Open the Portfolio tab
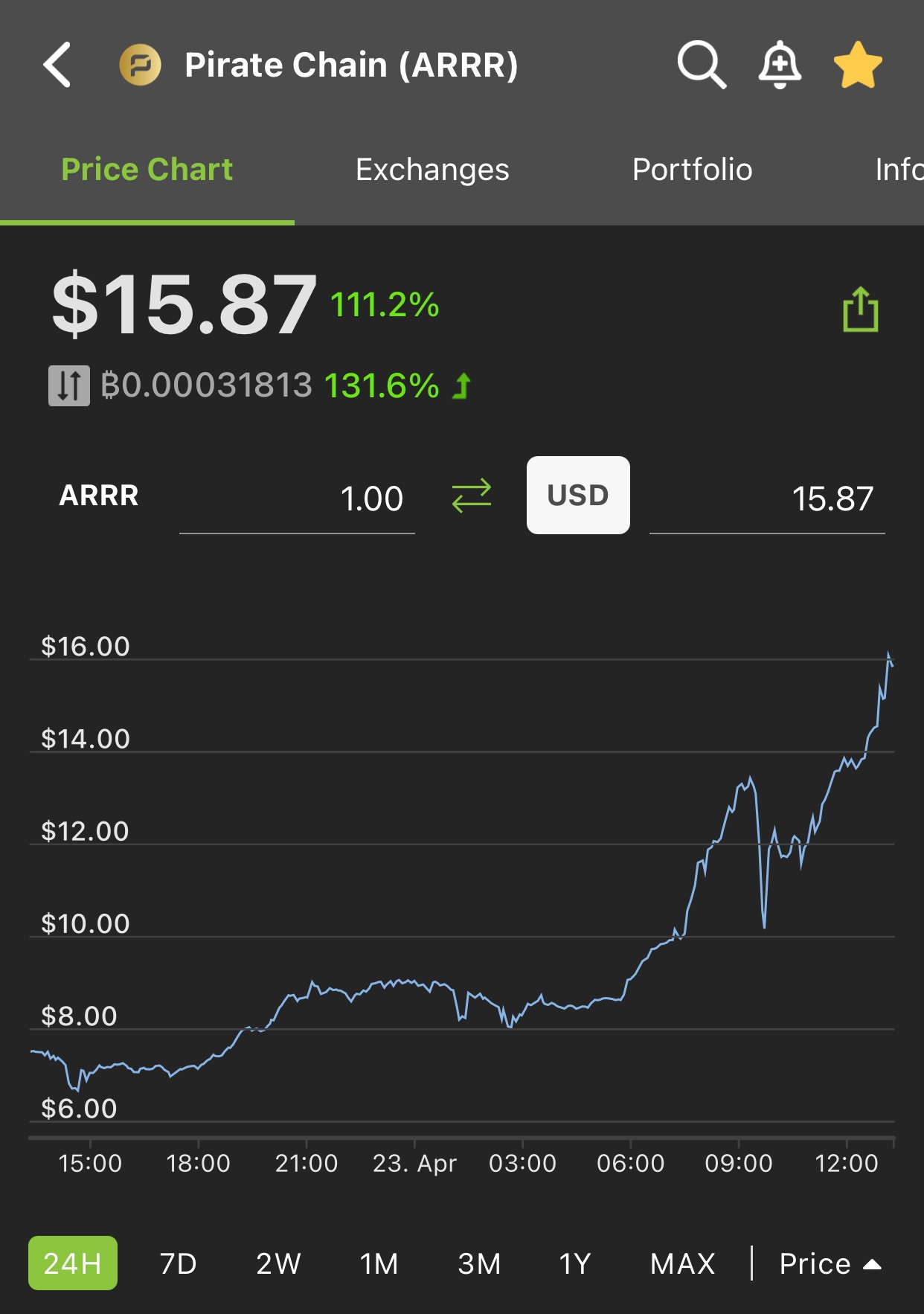The height and width of the screenshot is (1314, 924). (692, 170)
